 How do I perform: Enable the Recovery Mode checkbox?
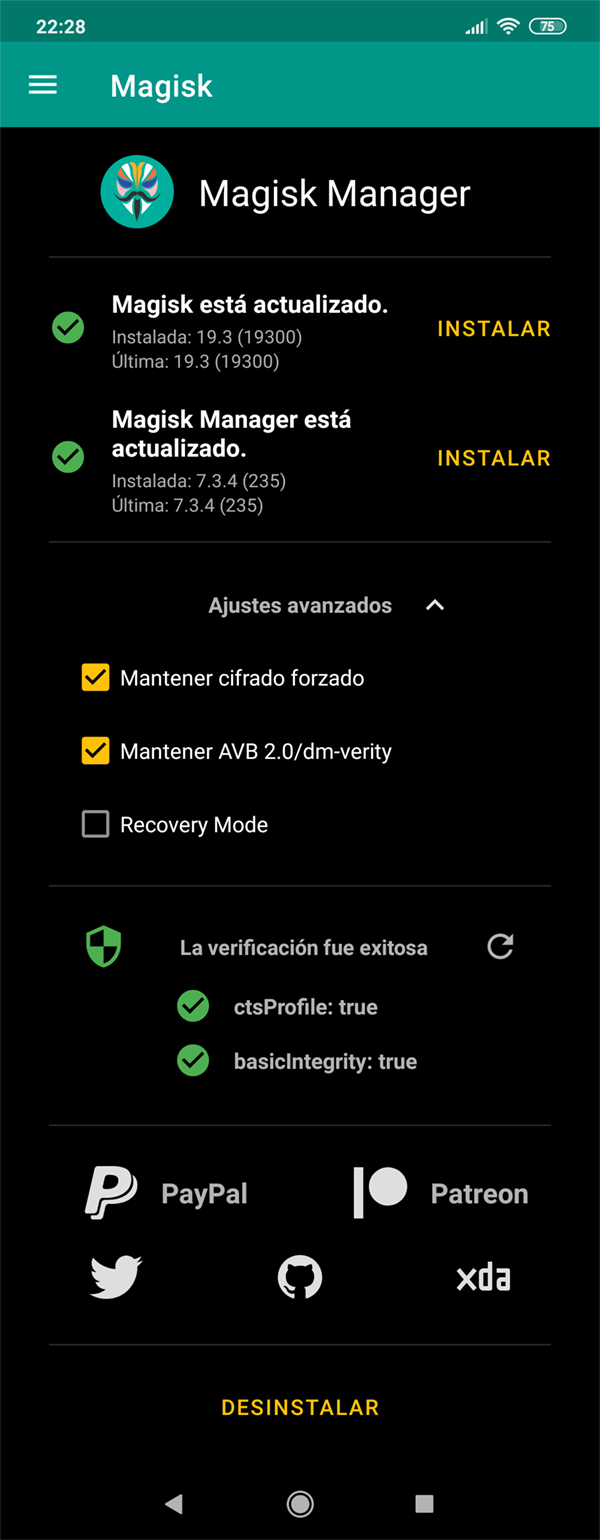(x=96, y=825)
